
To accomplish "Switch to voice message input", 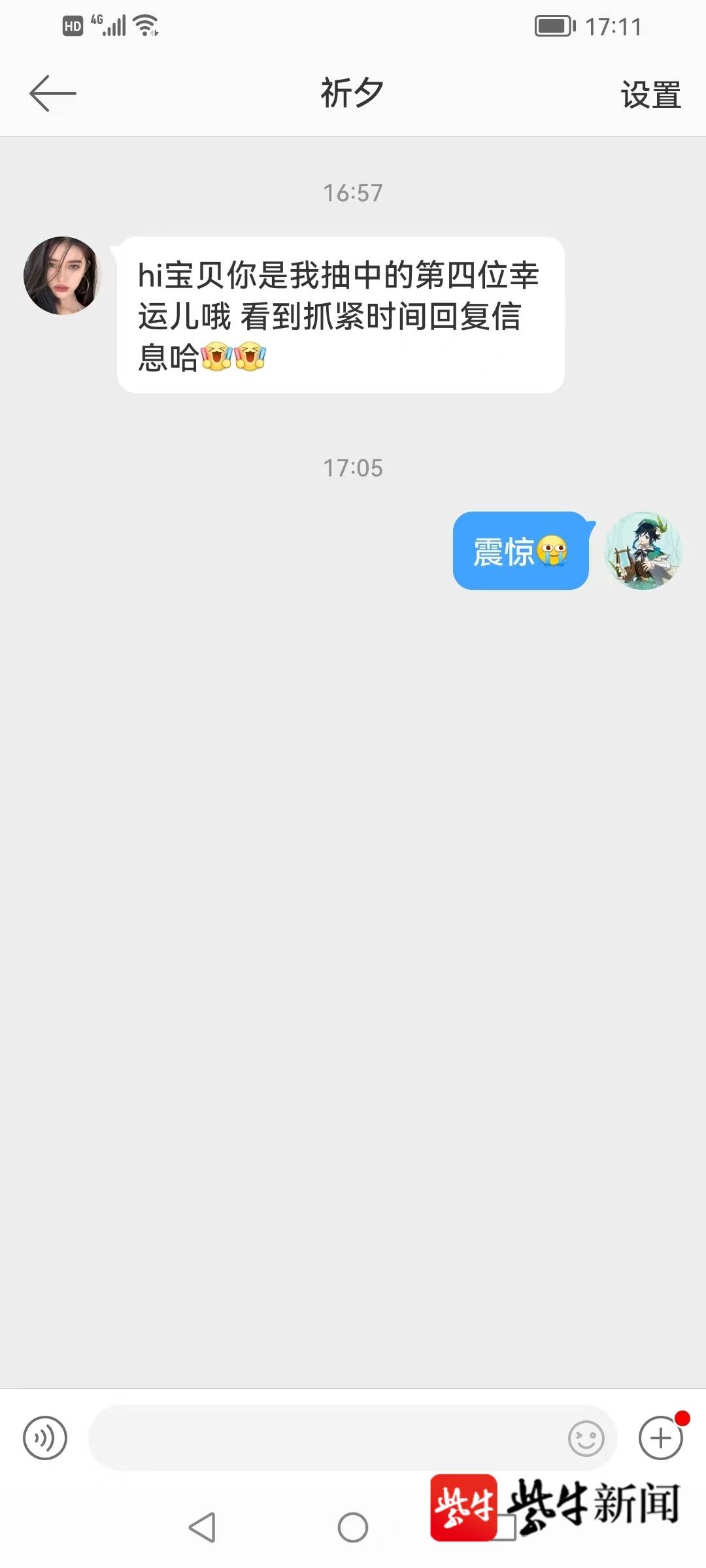I will pos(45,1438).
